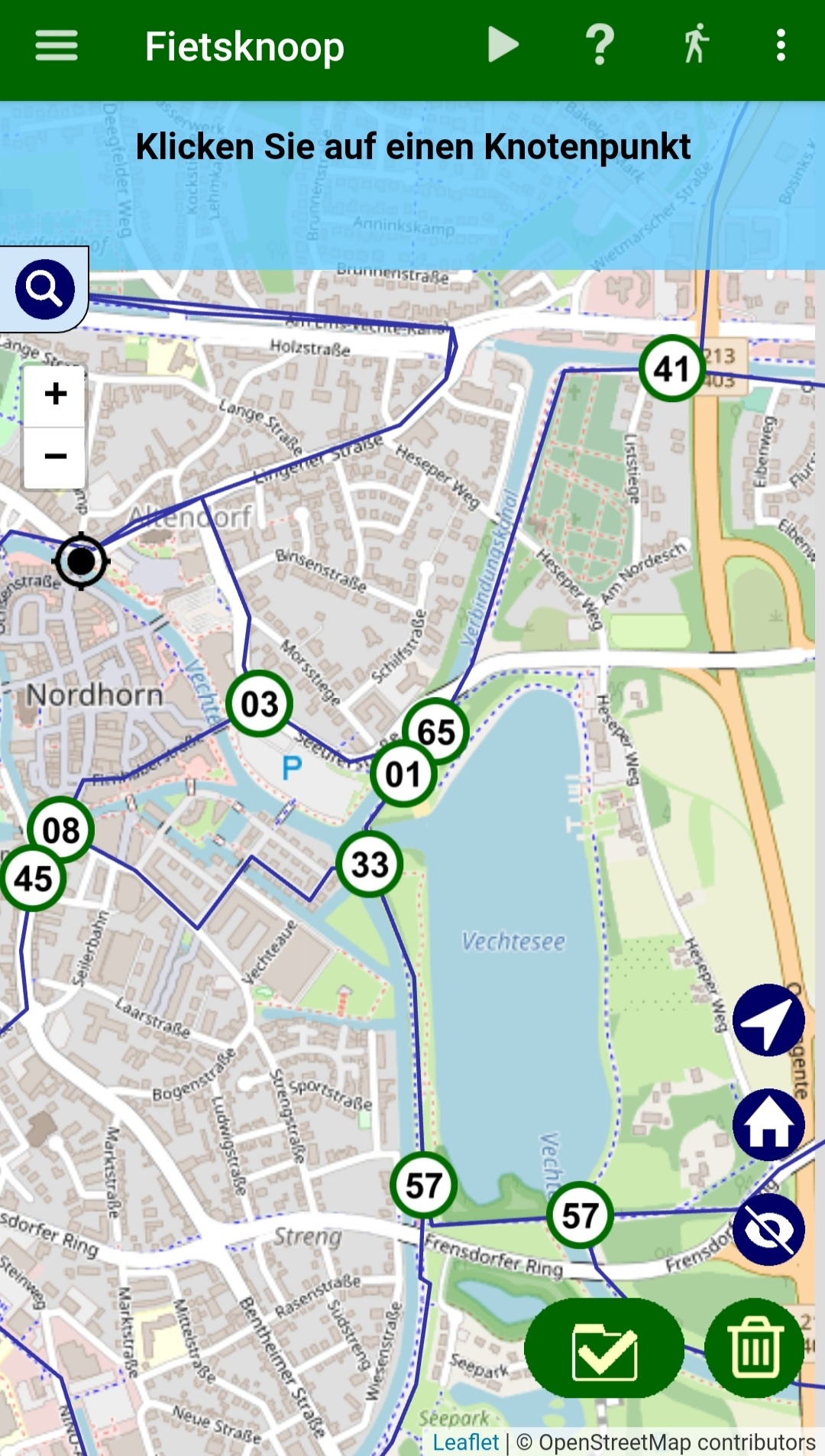Center map on my location arrow

(x=768, y=1020)
